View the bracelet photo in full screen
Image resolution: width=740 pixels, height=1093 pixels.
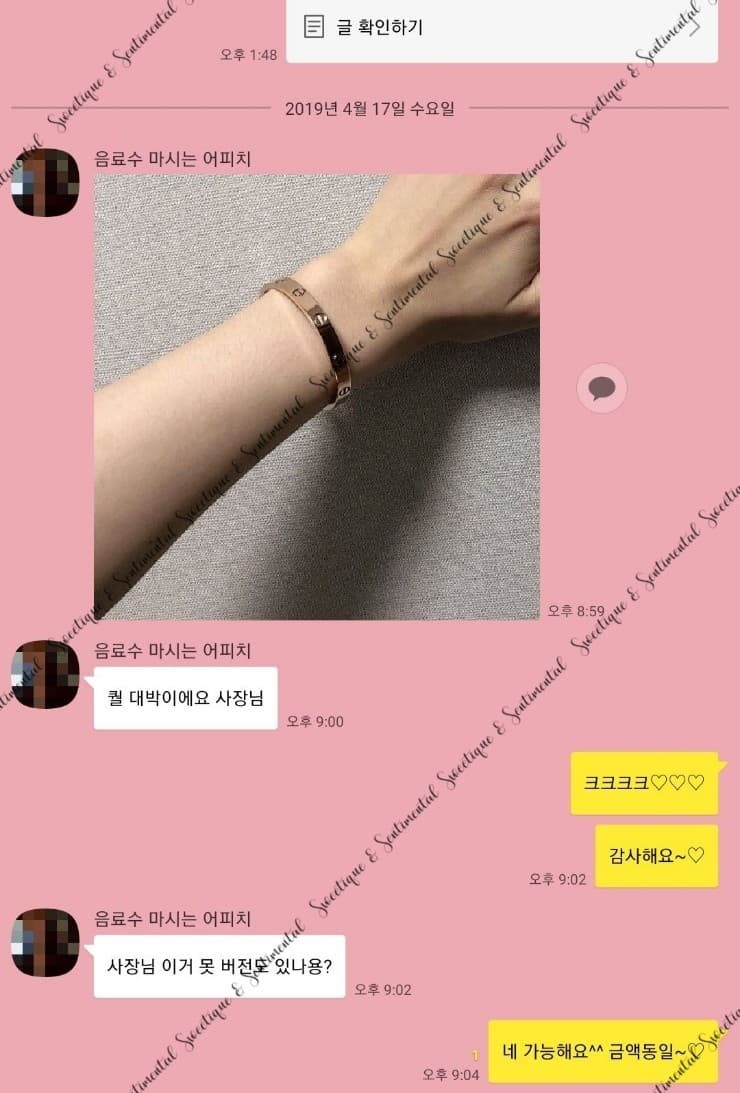(316, 397)
